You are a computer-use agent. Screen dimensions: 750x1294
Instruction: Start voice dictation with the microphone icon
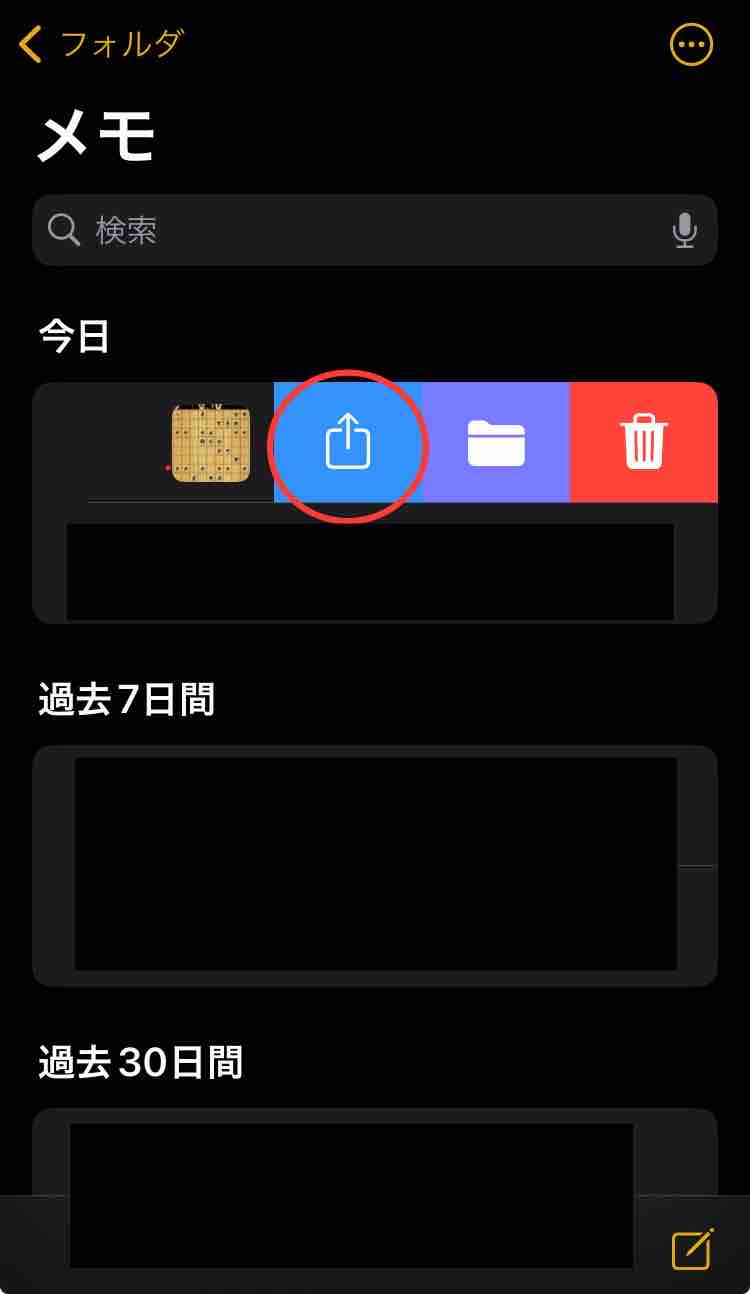pos(684,230)
